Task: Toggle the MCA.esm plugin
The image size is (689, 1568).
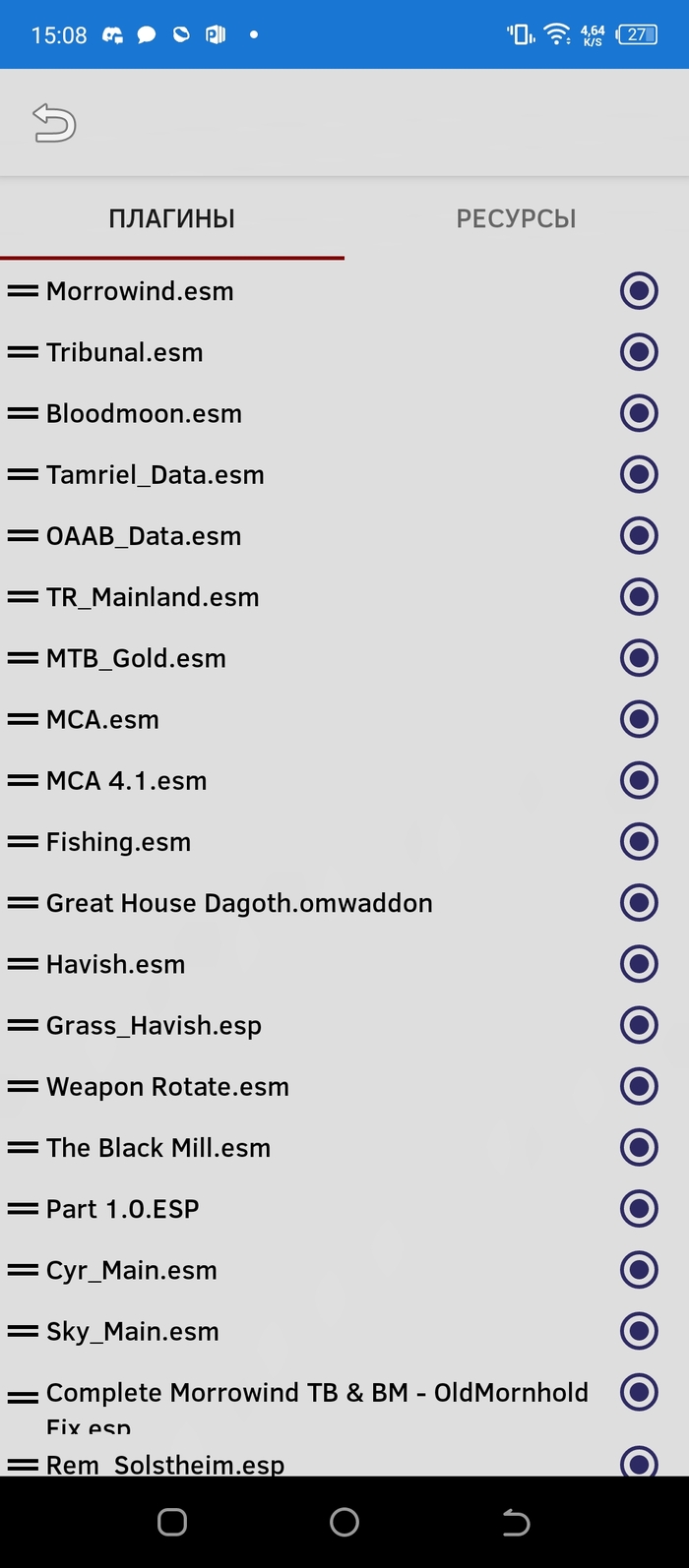Action: 639,719
